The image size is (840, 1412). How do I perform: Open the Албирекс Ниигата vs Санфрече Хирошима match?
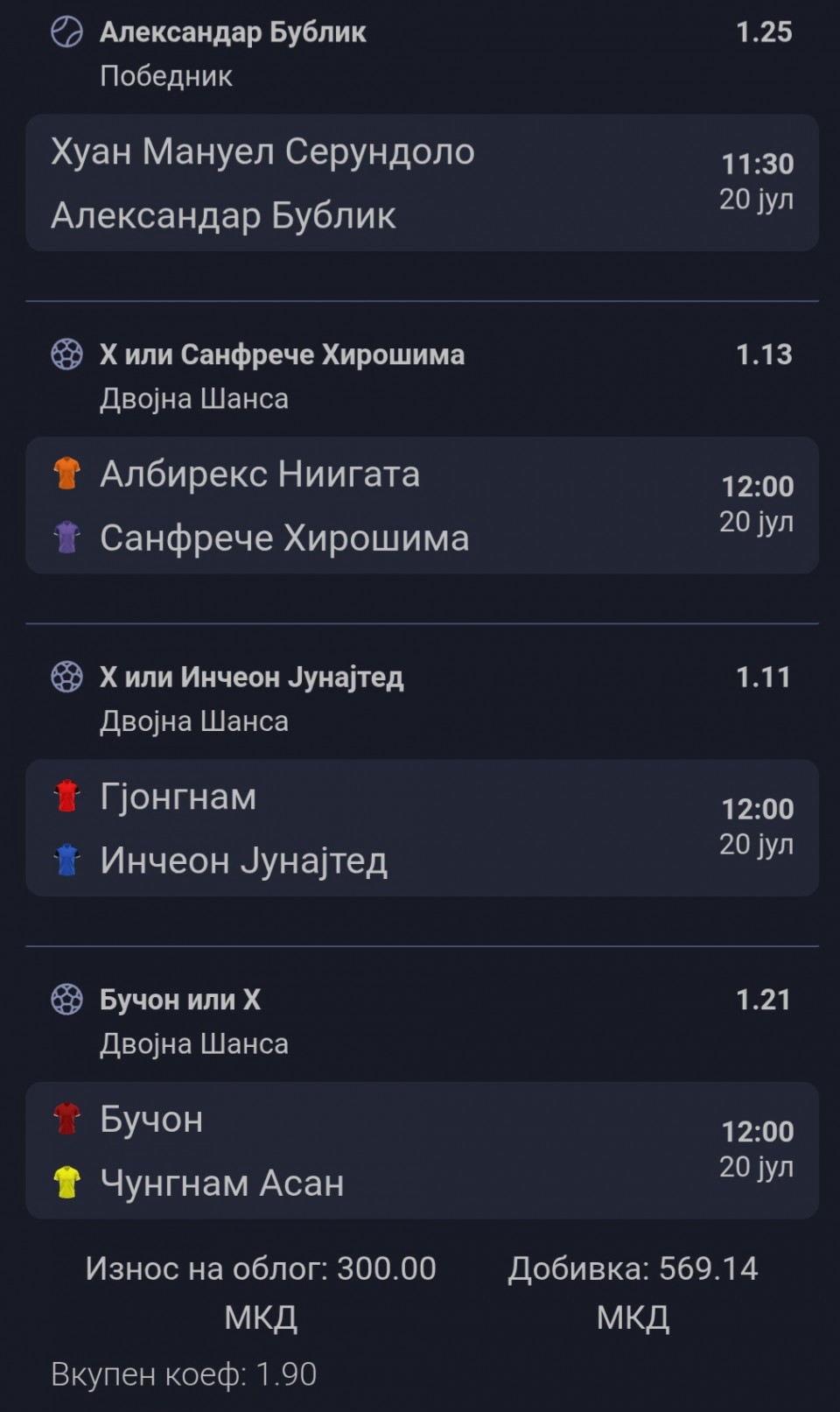coord(422,505)
